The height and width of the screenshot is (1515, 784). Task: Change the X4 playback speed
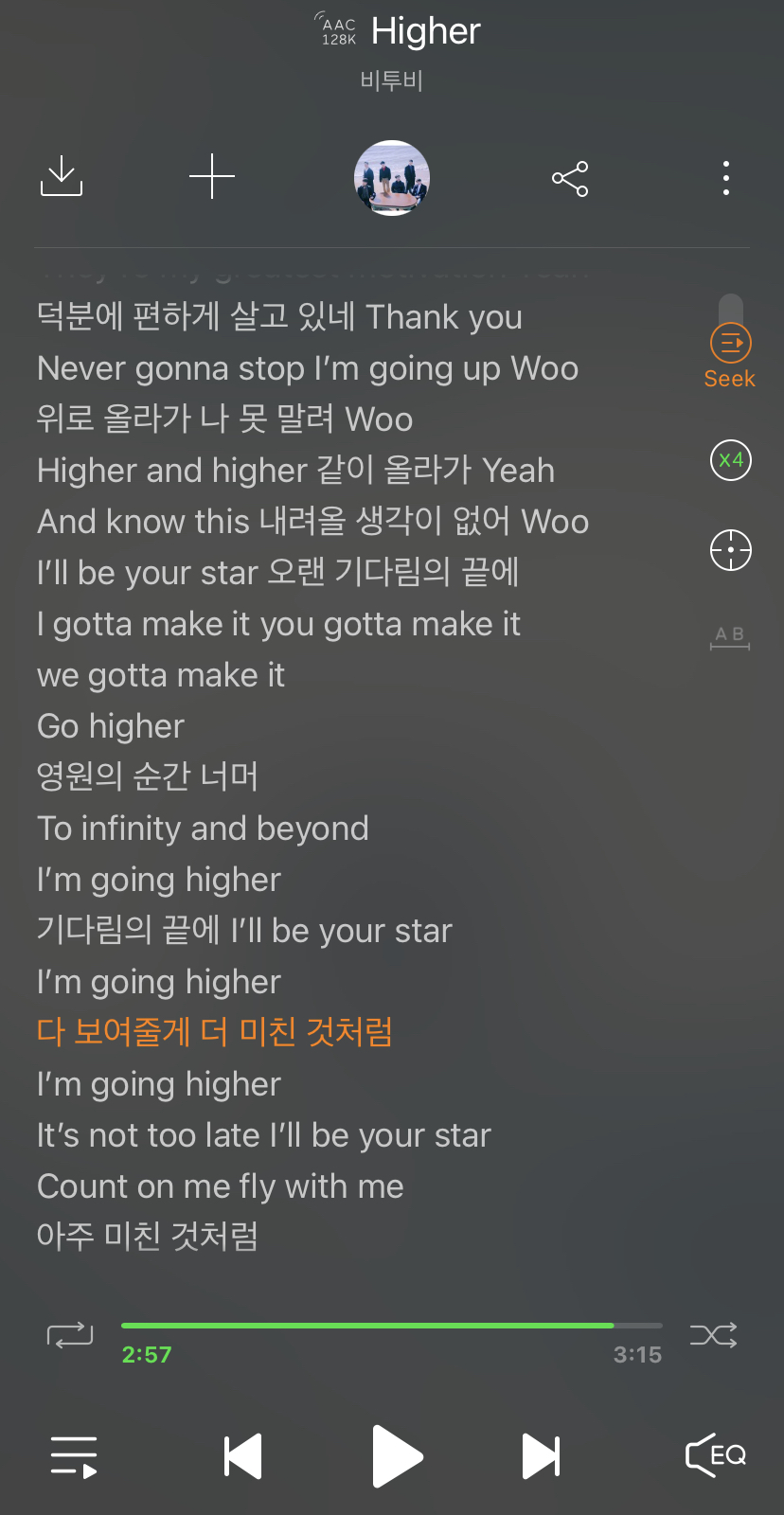tap(730, 460)
